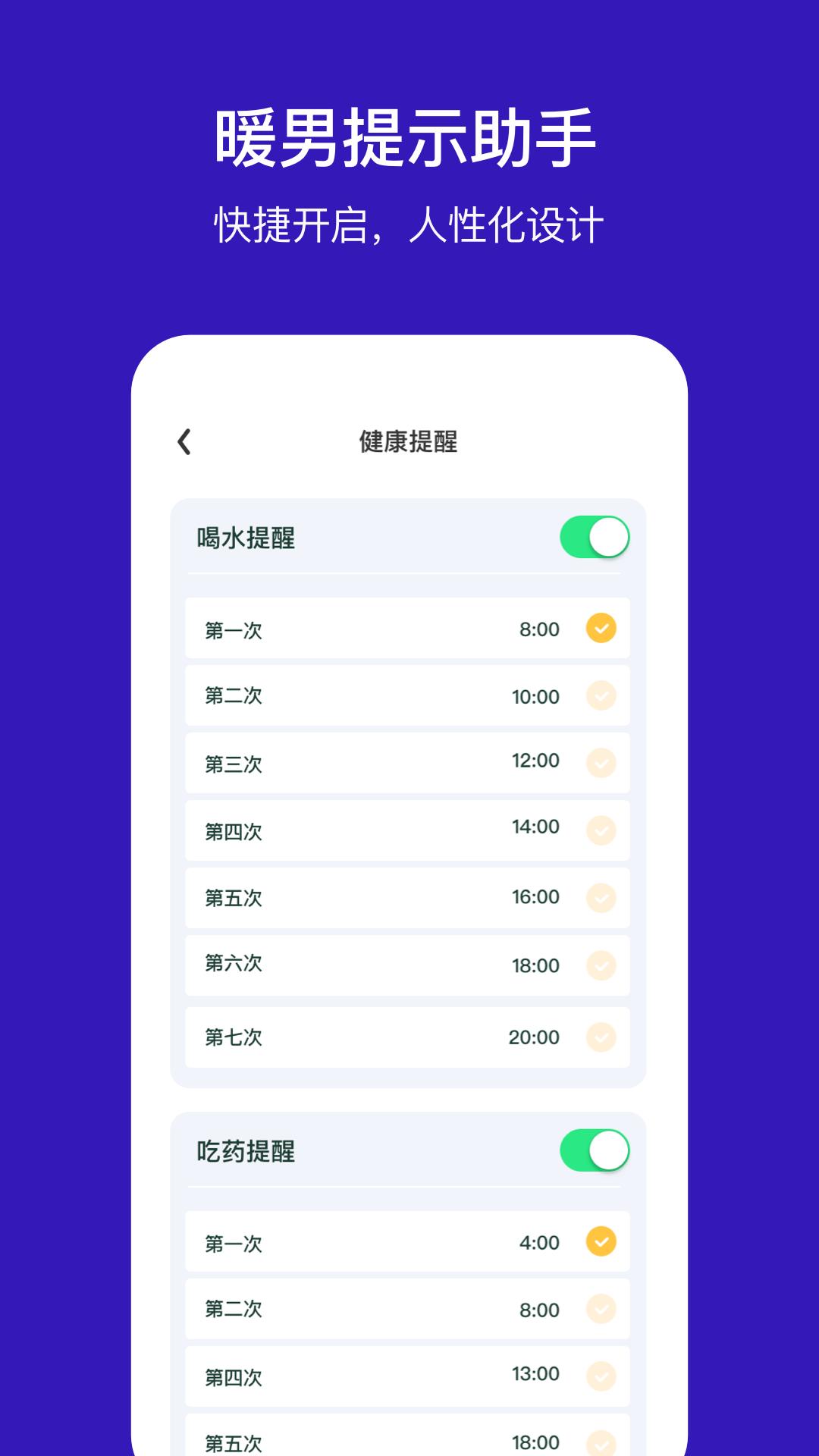Tap the checkmark circle for 第五次 16:00
This screenshot has width=819, height=1456.
click(600, 898)
